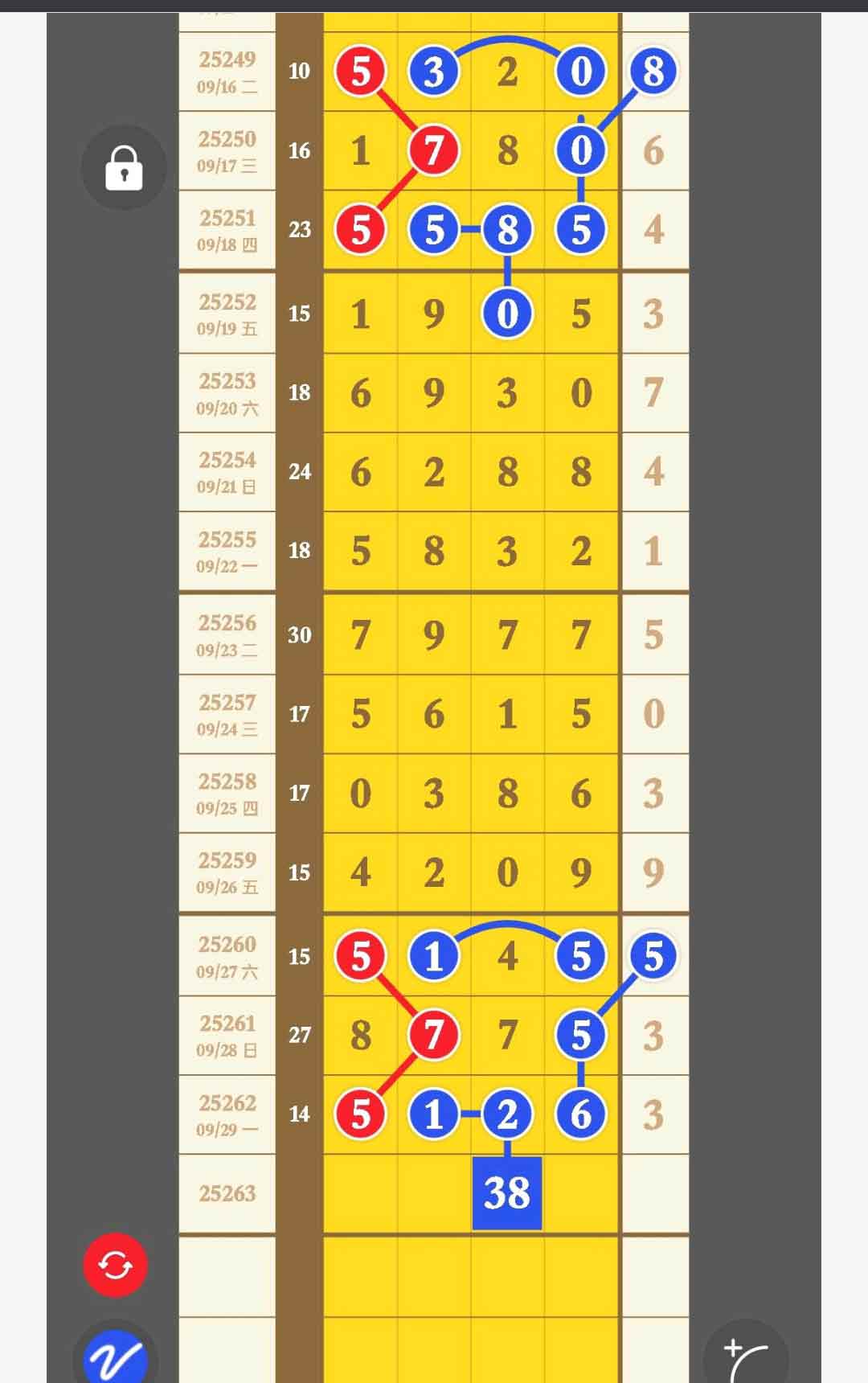868x1383 pixels.
Task: Tap the add curve line tool
Action: pyautogui.click(x=745, y=1357)
